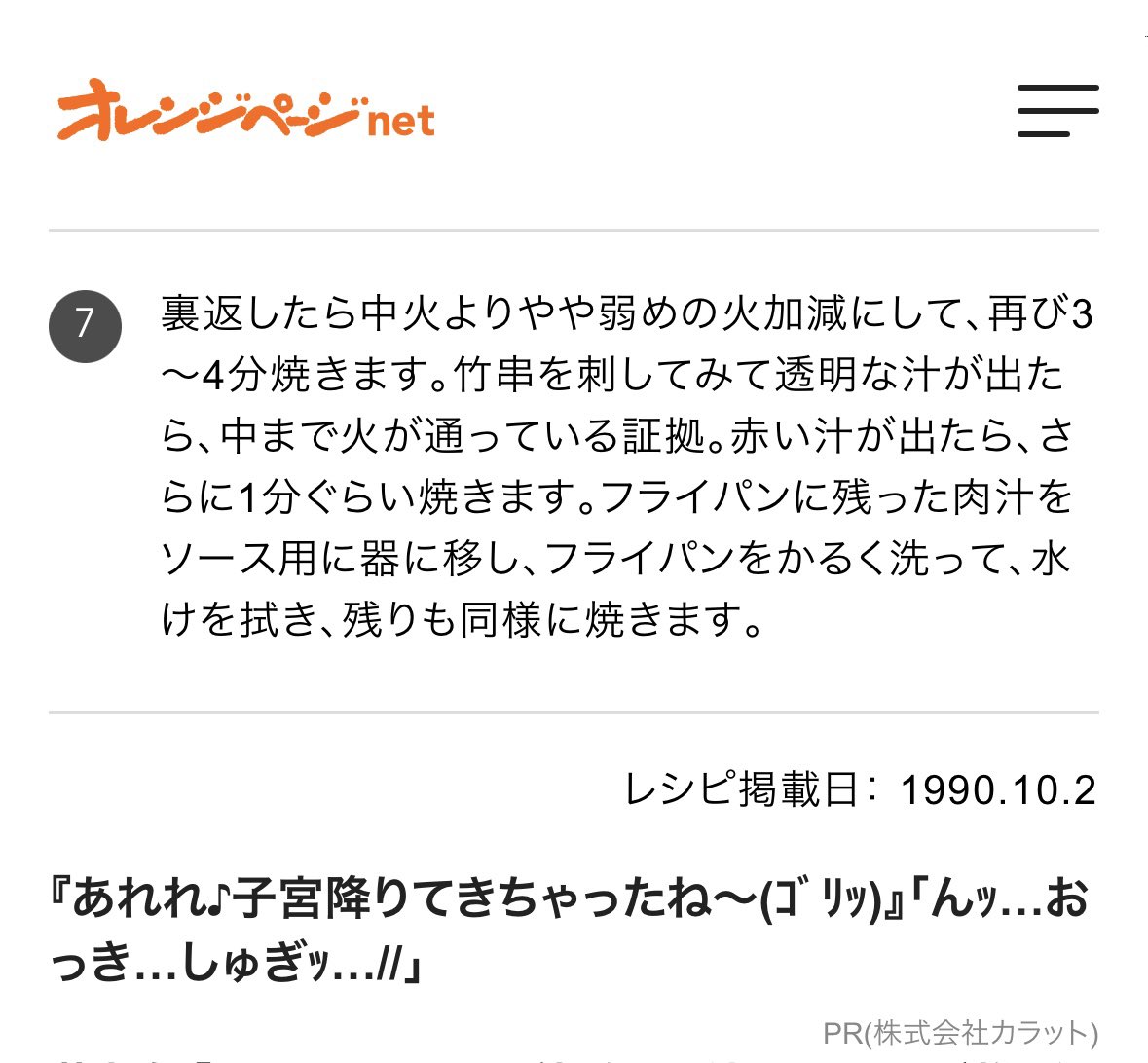Open the hamburger menu
The height and width of the screenshot is (1063, 1148).
[1057, 110]
